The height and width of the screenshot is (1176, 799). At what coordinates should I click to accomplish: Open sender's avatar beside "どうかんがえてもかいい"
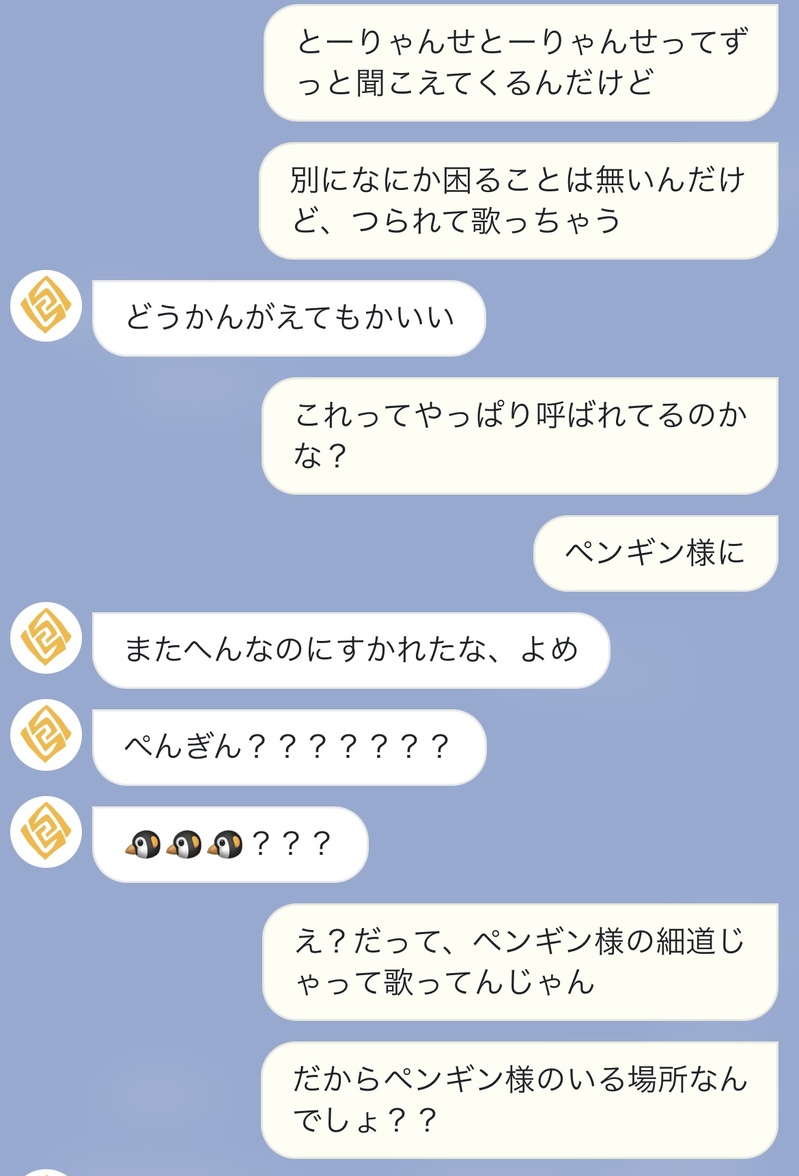(x=46, y=305)
